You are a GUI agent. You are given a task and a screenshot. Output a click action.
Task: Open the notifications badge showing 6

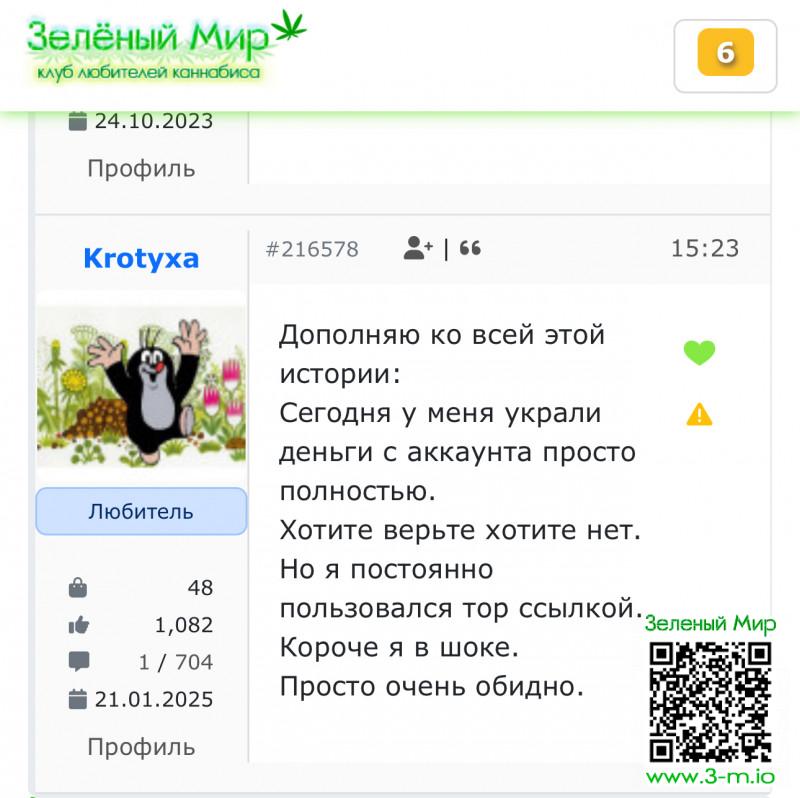click(725, 53)
